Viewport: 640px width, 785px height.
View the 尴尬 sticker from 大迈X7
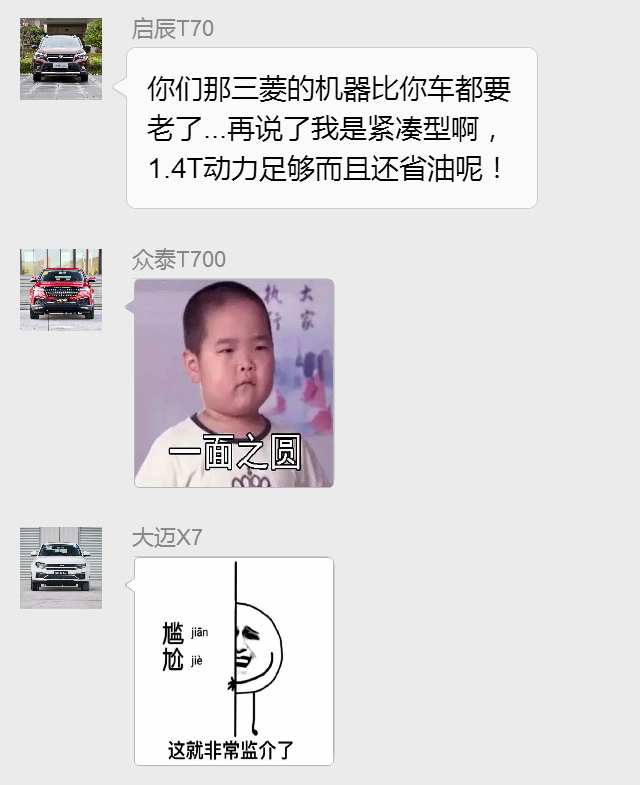click(234, 661)
